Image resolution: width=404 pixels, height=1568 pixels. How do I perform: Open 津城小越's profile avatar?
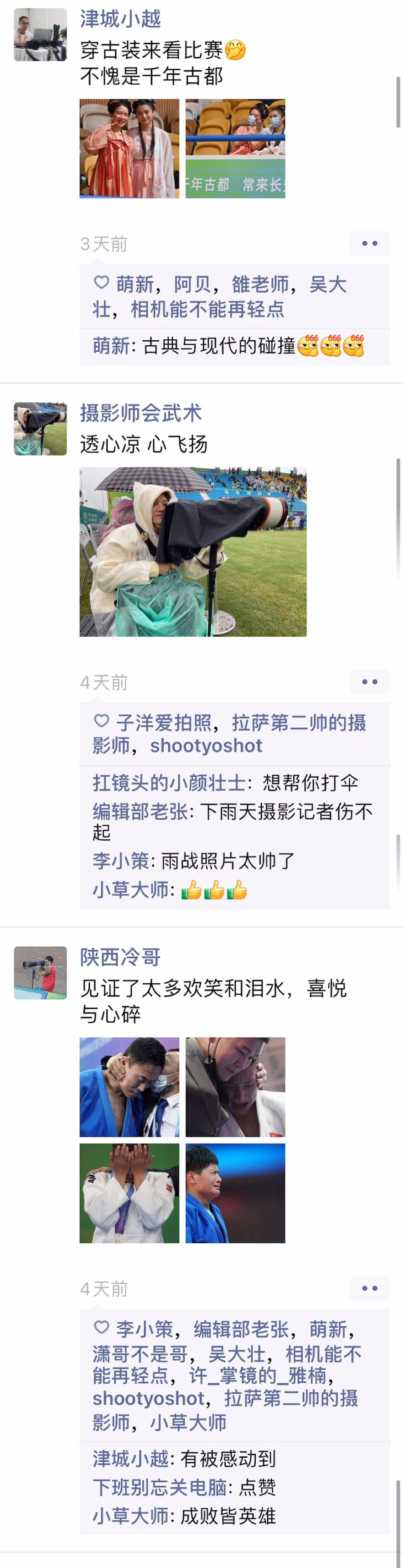click(x=40, y=35)
